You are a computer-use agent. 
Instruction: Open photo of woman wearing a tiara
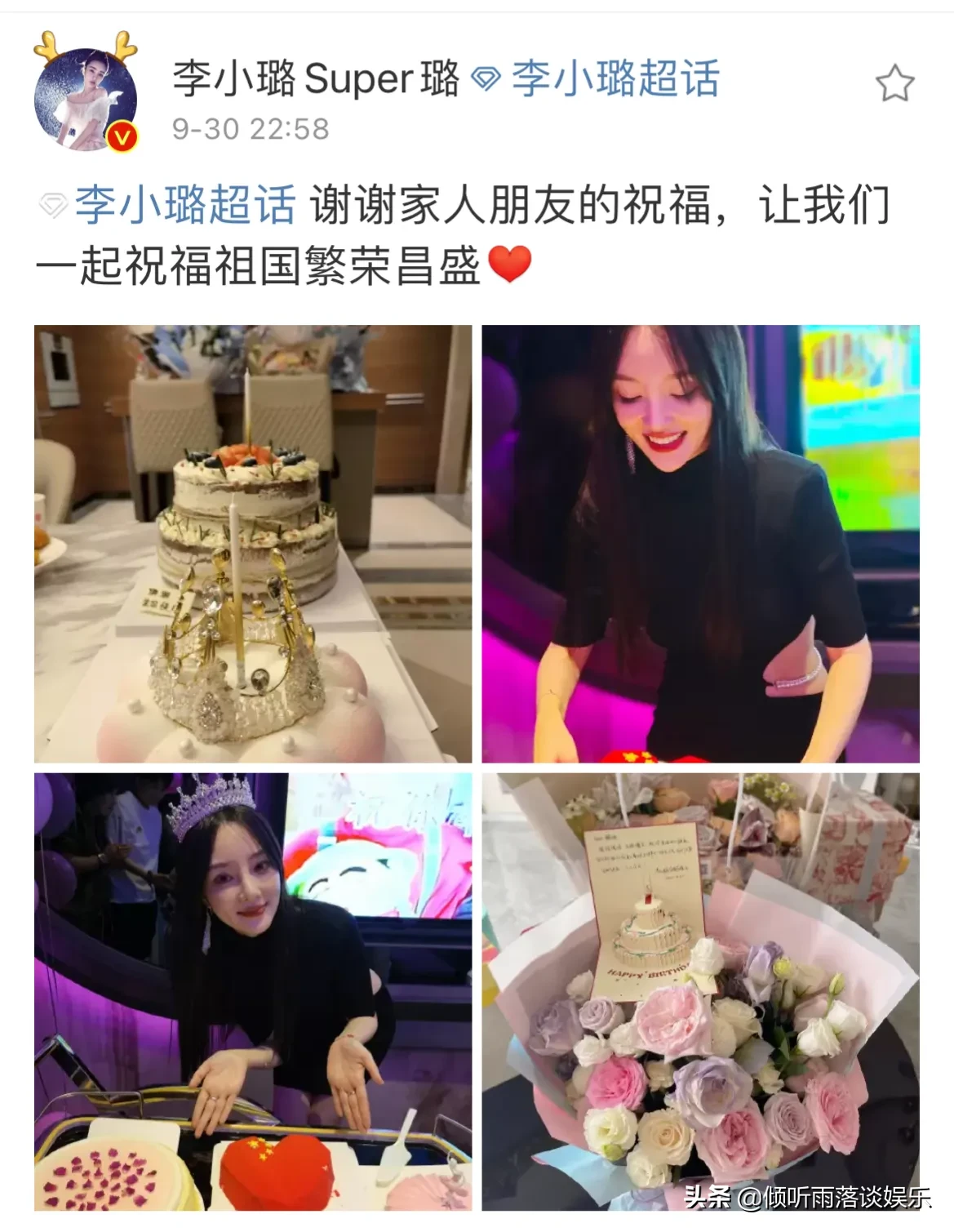point(253,991)
